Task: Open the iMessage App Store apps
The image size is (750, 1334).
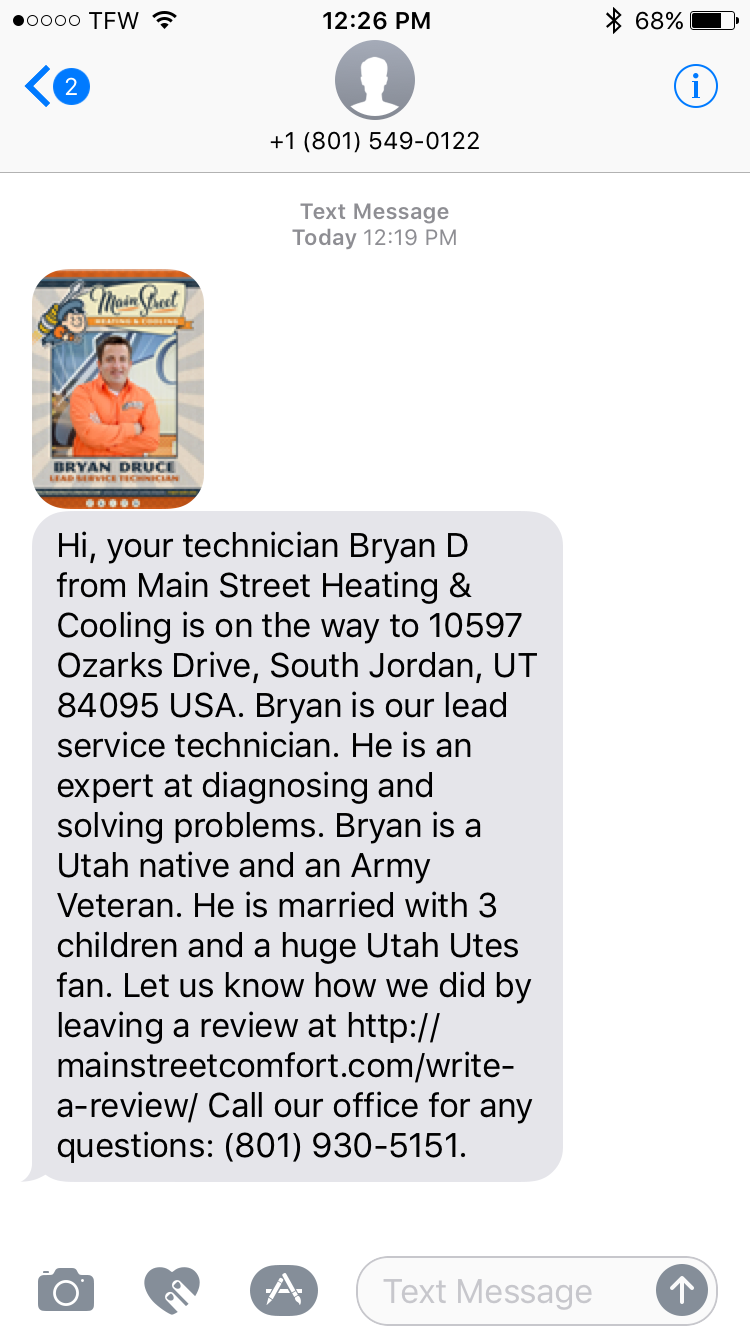Action: click(x=284, y=1290)
